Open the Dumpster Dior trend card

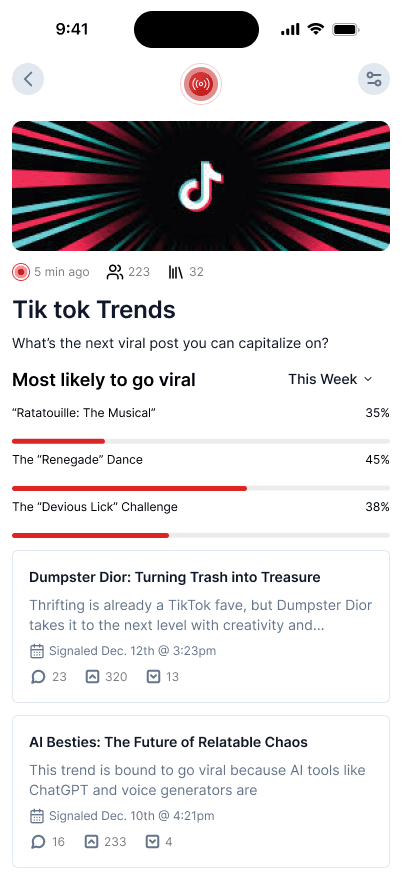201,627
